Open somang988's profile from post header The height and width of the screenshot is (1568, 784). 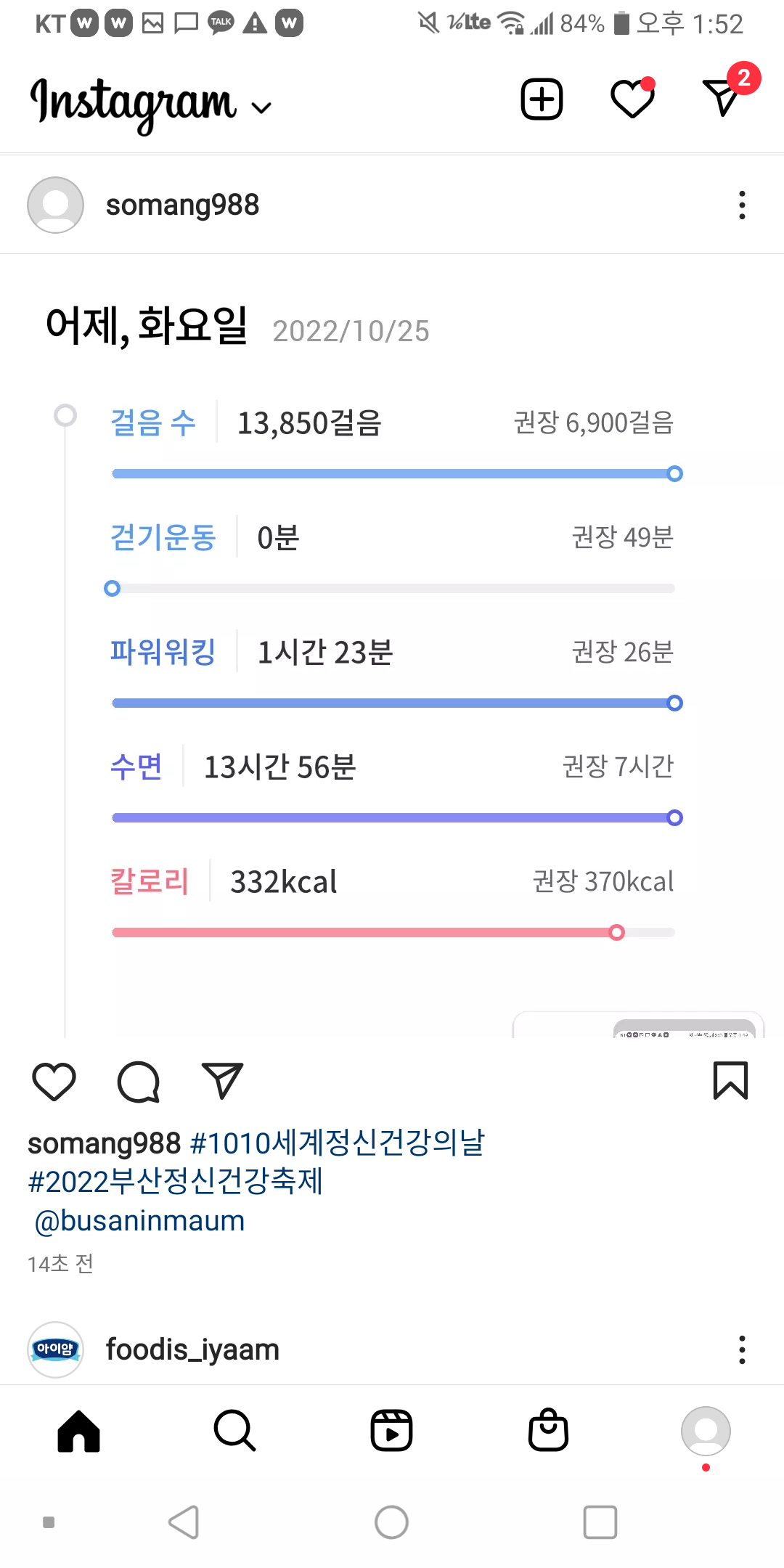(x=181, y=205)
